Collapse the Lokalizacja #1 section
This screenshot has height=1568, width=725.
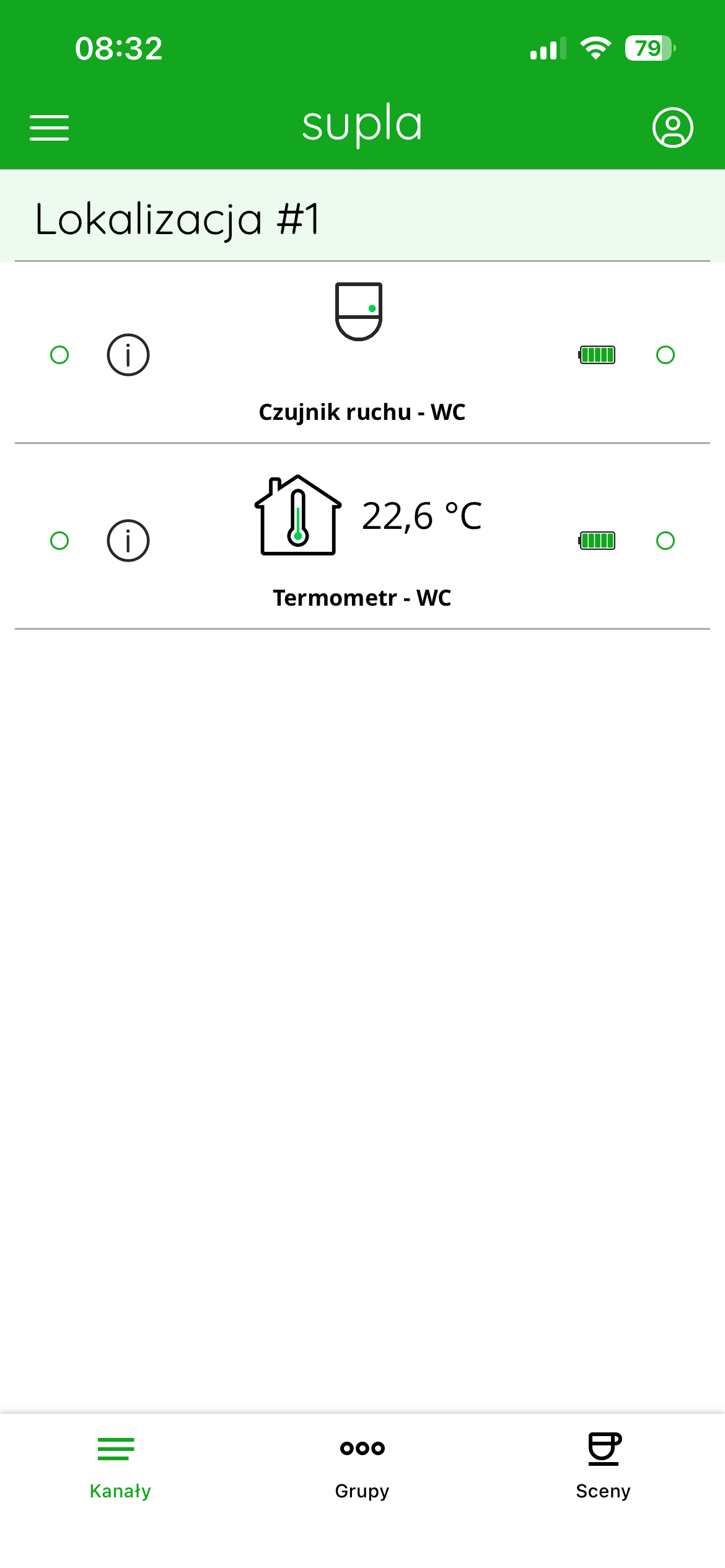(x=177, y=218)
